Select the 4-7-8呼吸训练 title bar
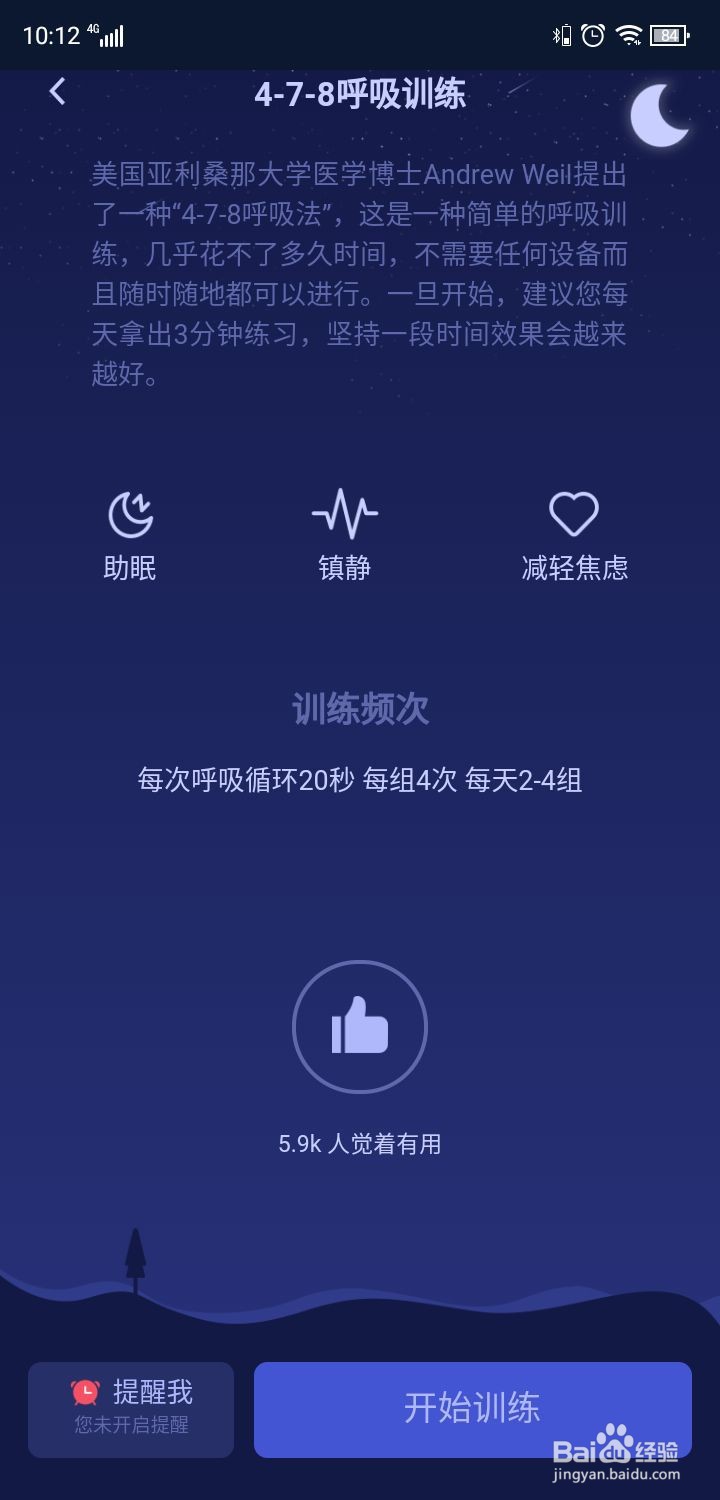Viewport: 720px width, 1500px height. (x=360, y=95)
